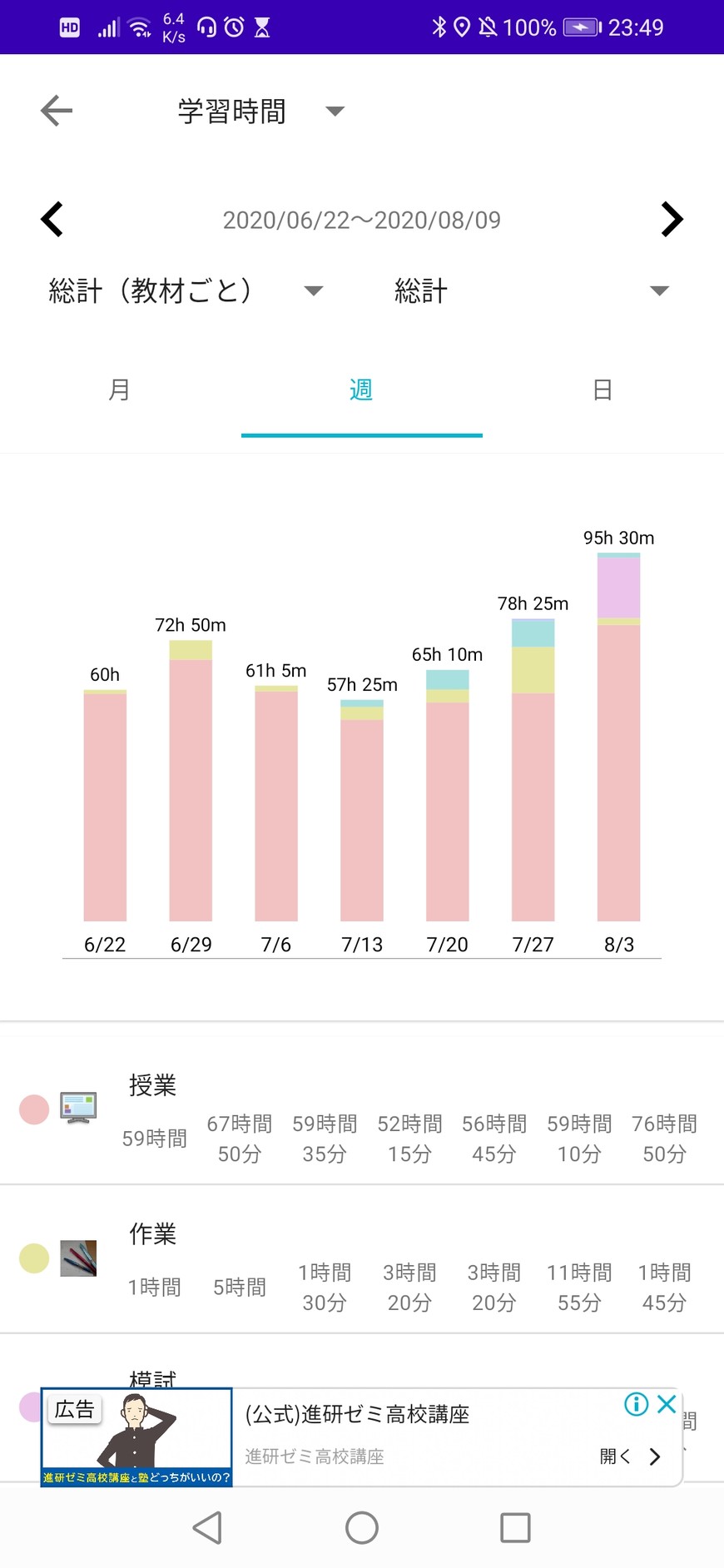Select the 週 tab

[361, 390]
